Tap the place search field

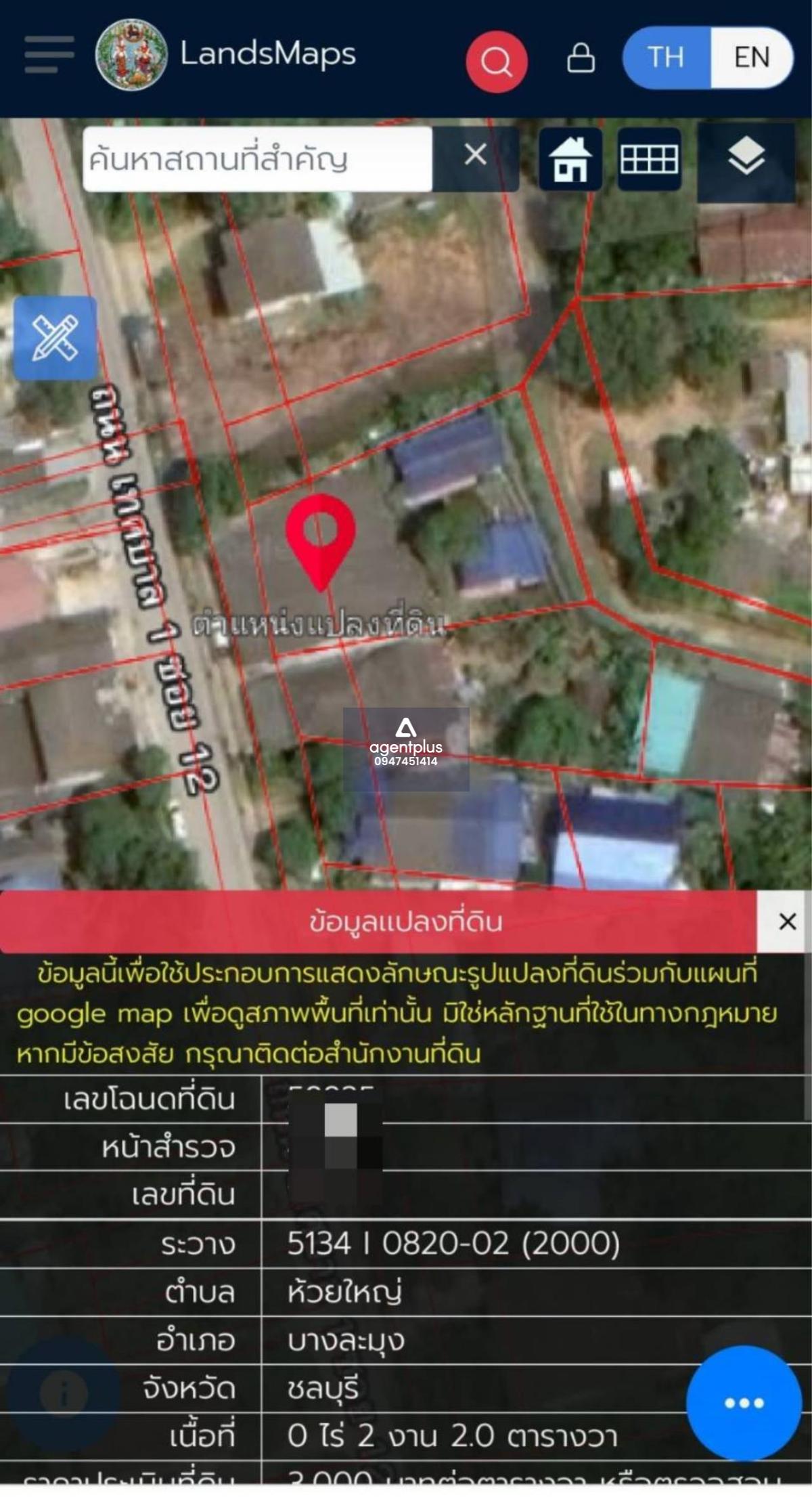pos(257,159)
